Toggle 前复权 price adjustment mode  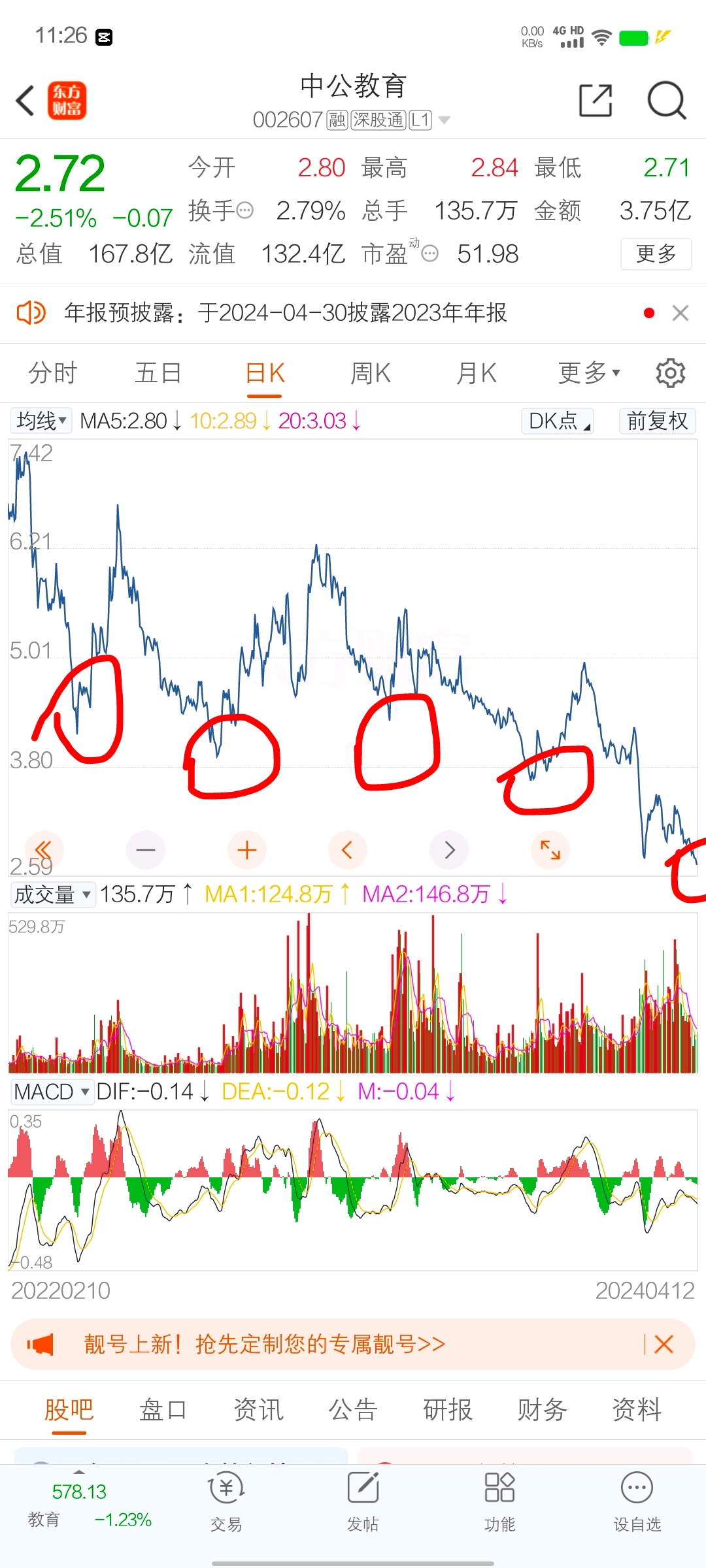click(656, 421)
